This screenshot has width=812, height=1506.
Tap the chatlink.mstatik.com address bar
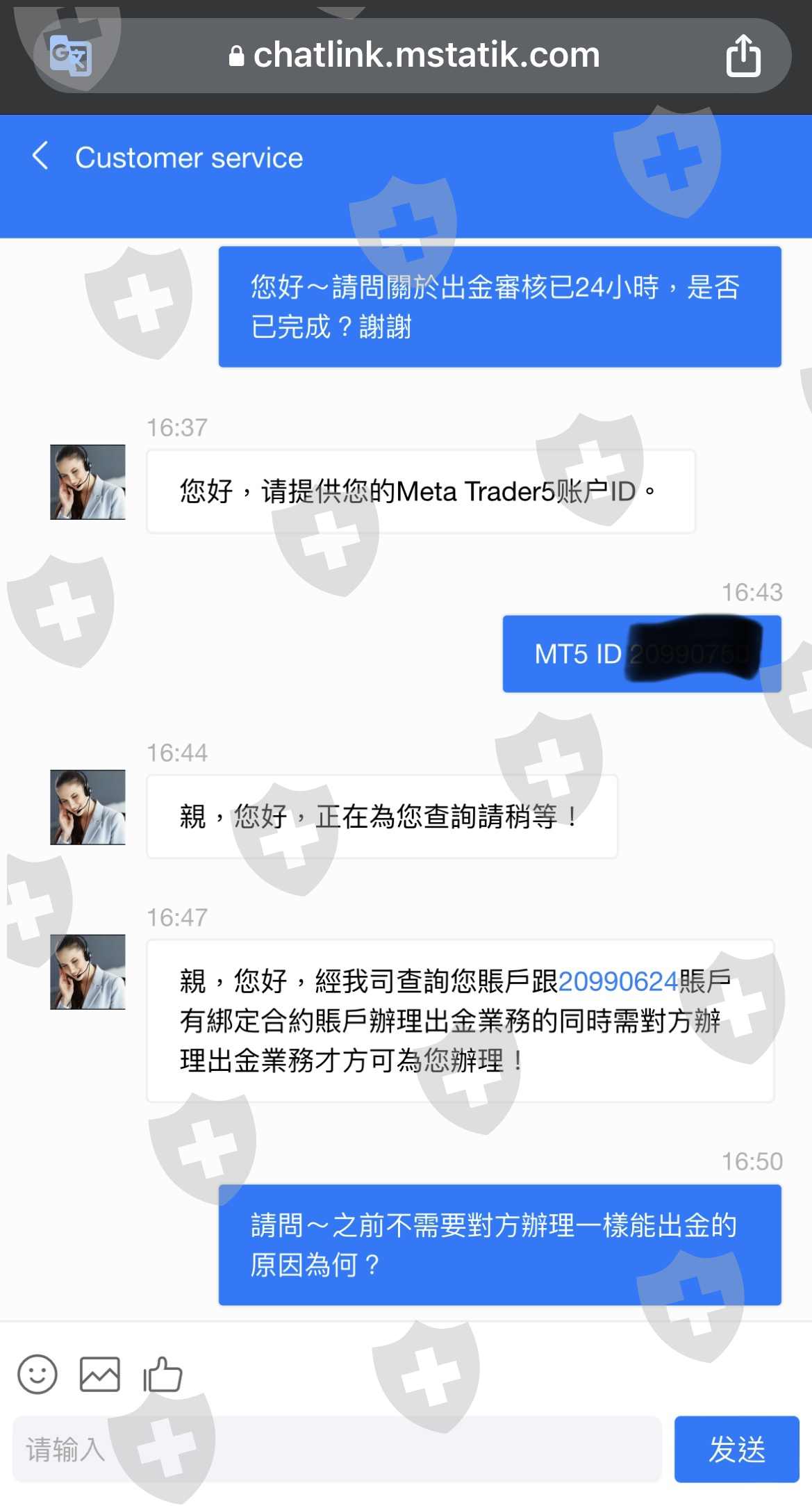pyautogui.click(x=413, y=56)
